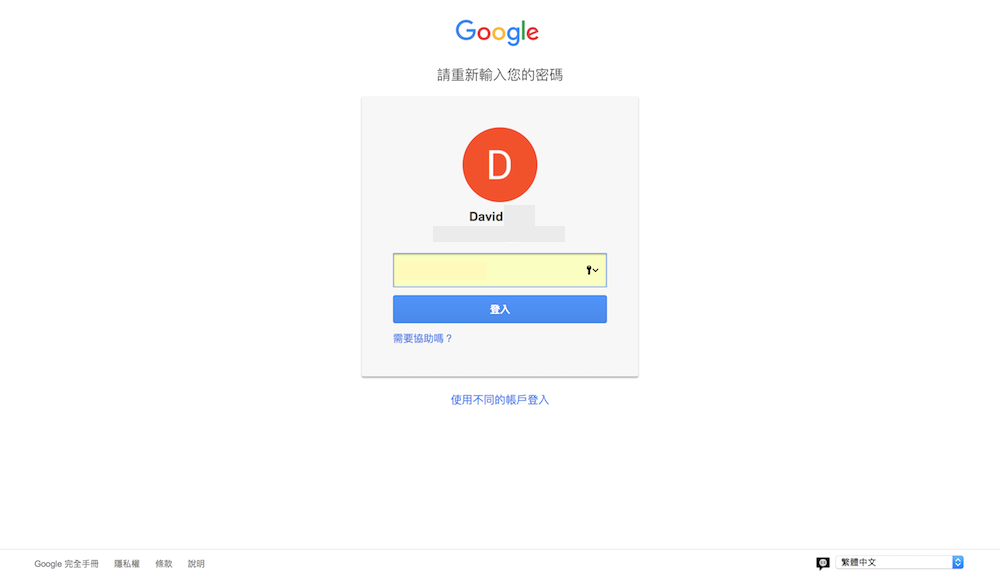The image size is (1000, 577).
Task: Open the 條款 terms link
Action: [164, 564]
